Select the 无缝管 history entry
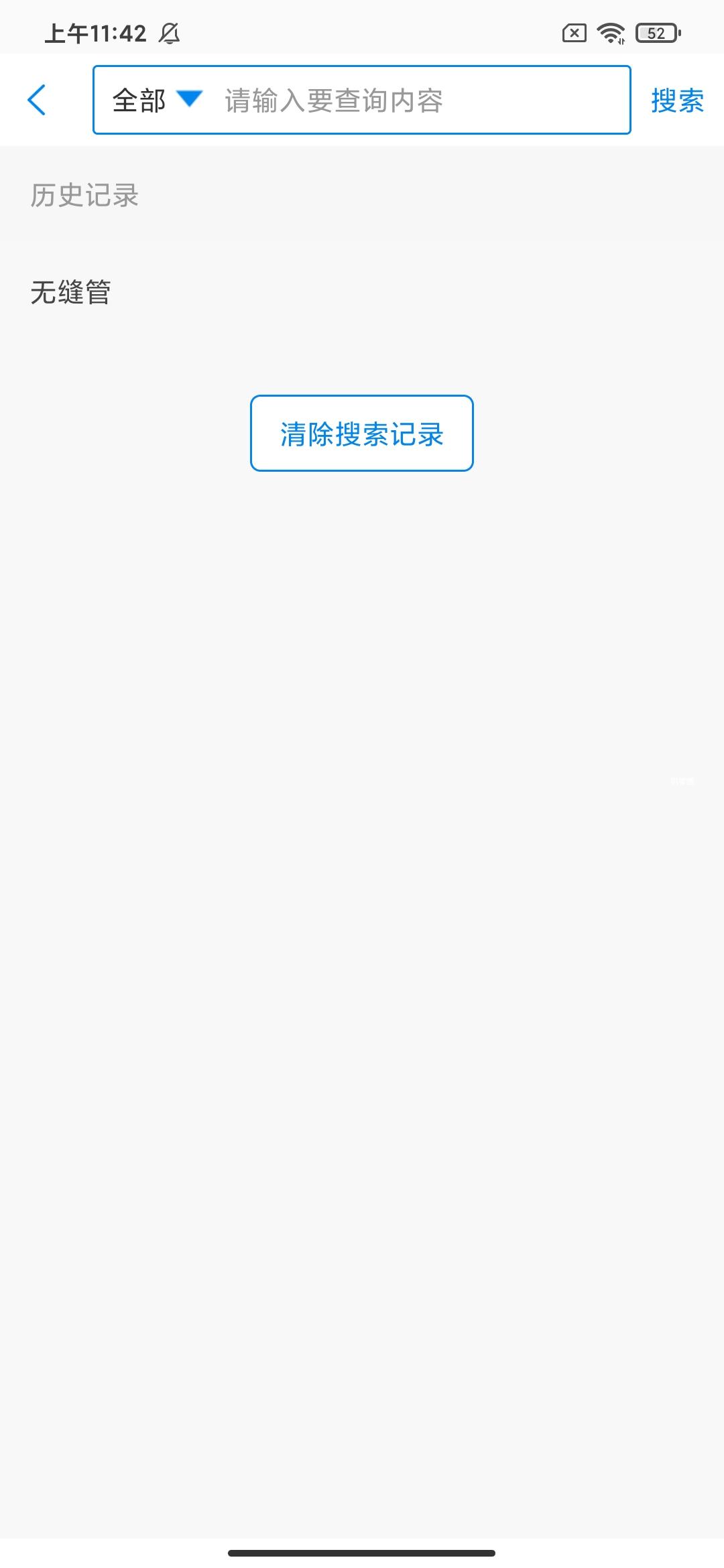 (x=71, y=292)
